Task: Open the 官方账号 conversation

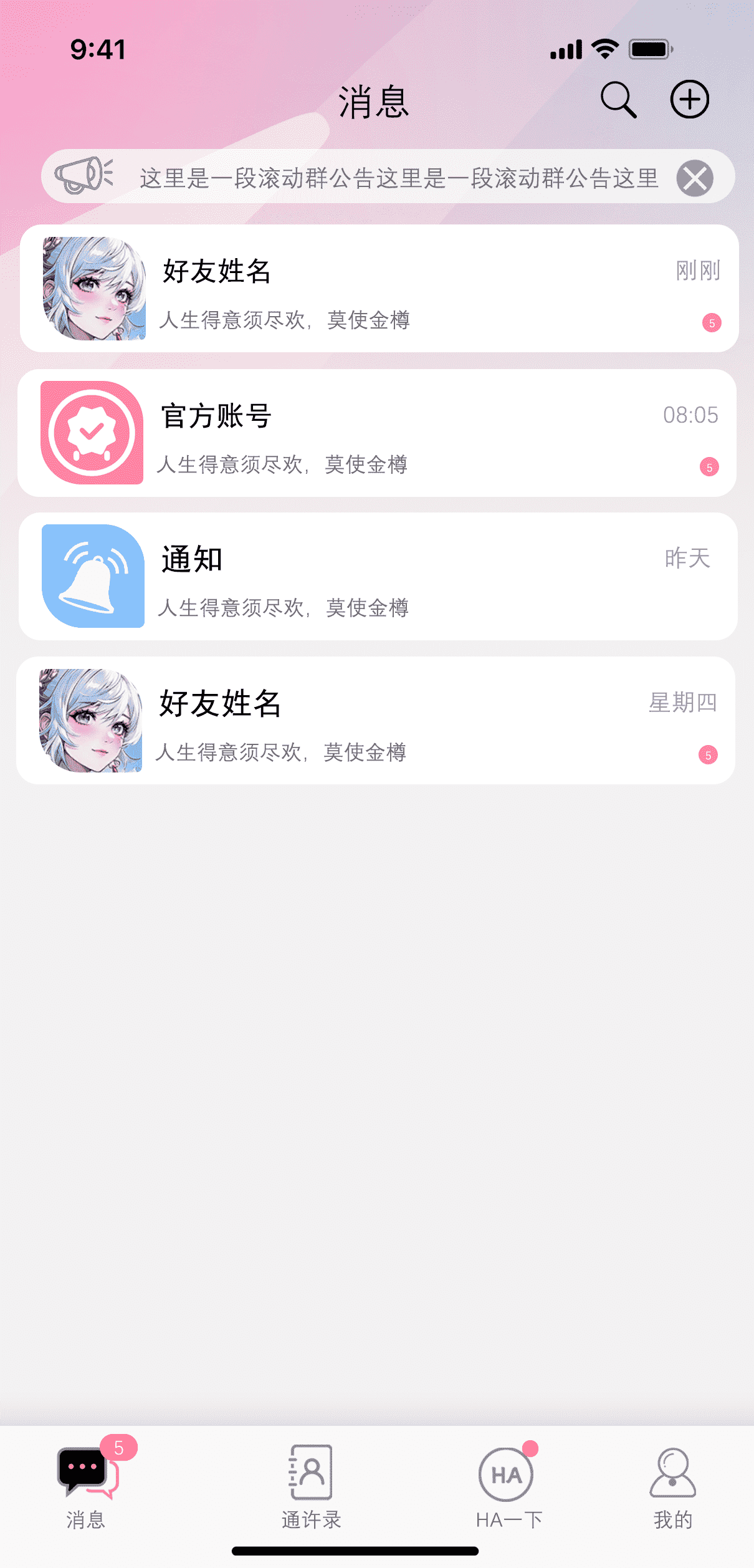Action: [x=377, y=431]
